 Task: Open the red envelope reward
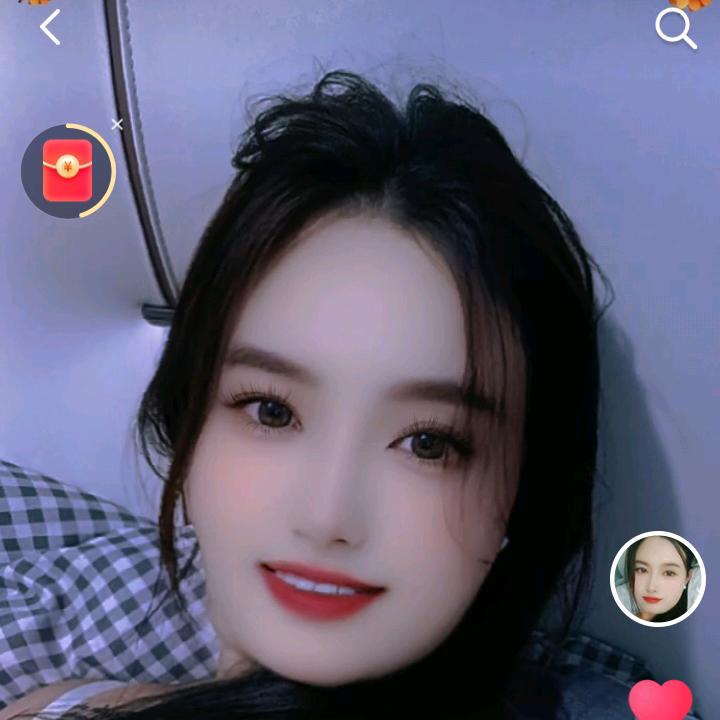[x=67, y=170]
